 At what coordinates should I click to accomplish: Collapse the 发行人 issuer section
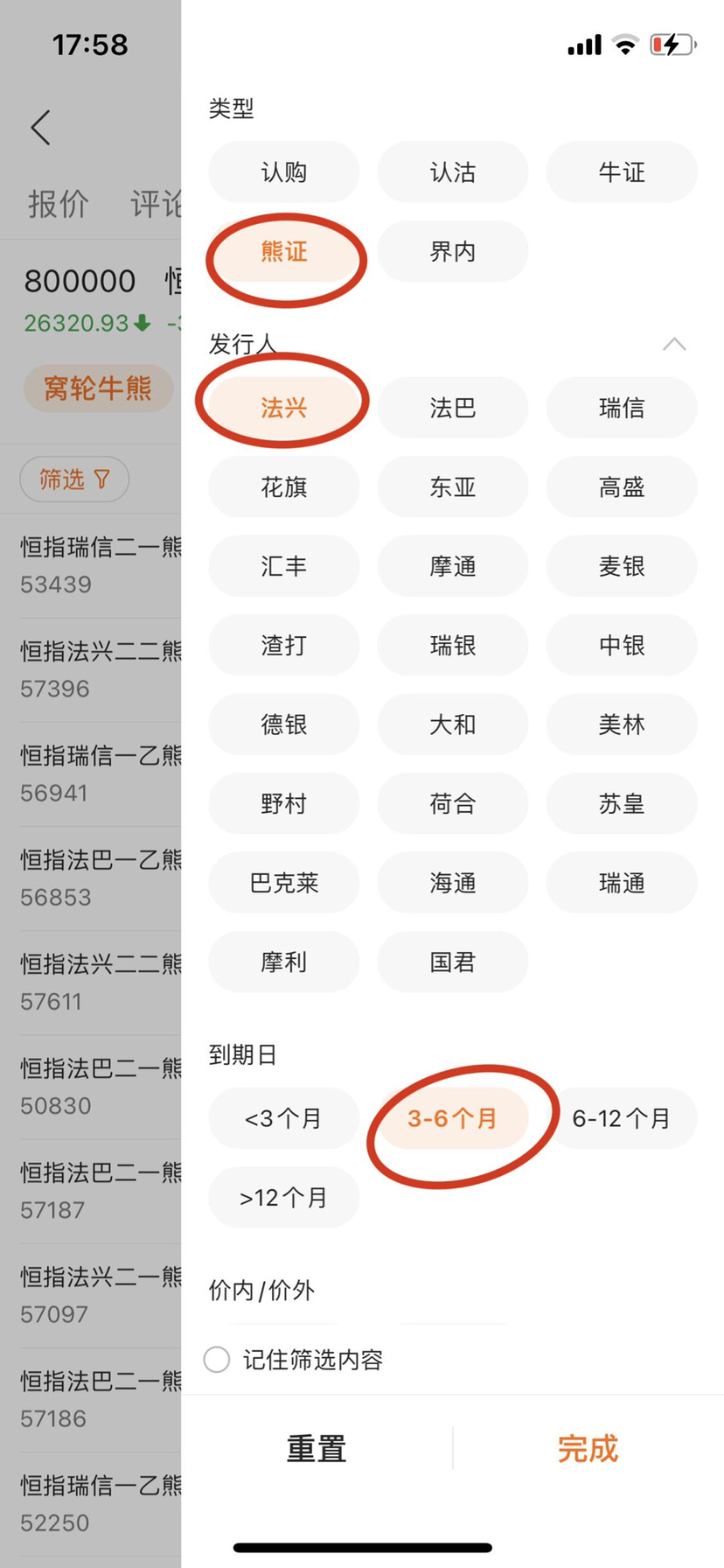click(673, 344)
